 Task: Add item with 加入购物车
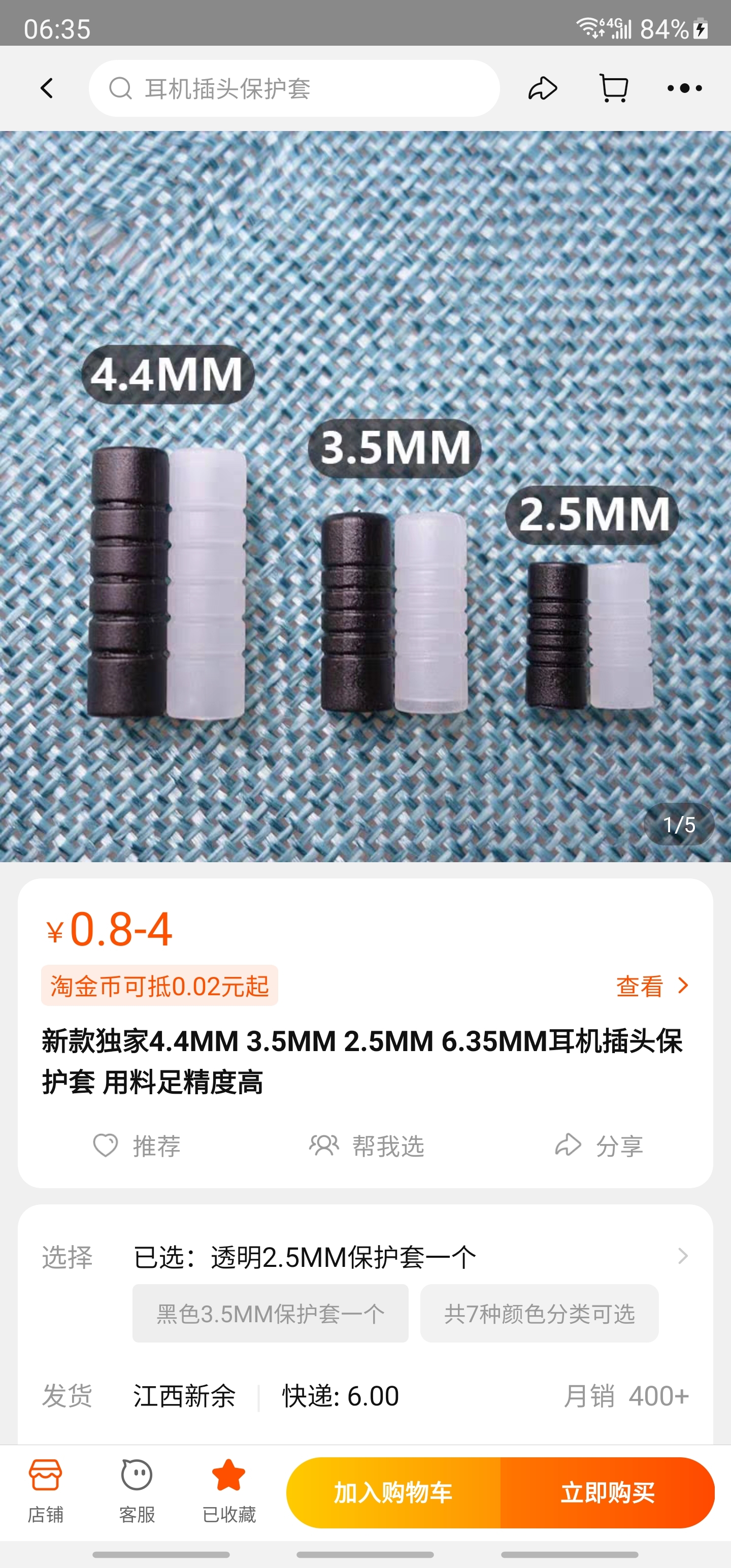[393, 1492]
